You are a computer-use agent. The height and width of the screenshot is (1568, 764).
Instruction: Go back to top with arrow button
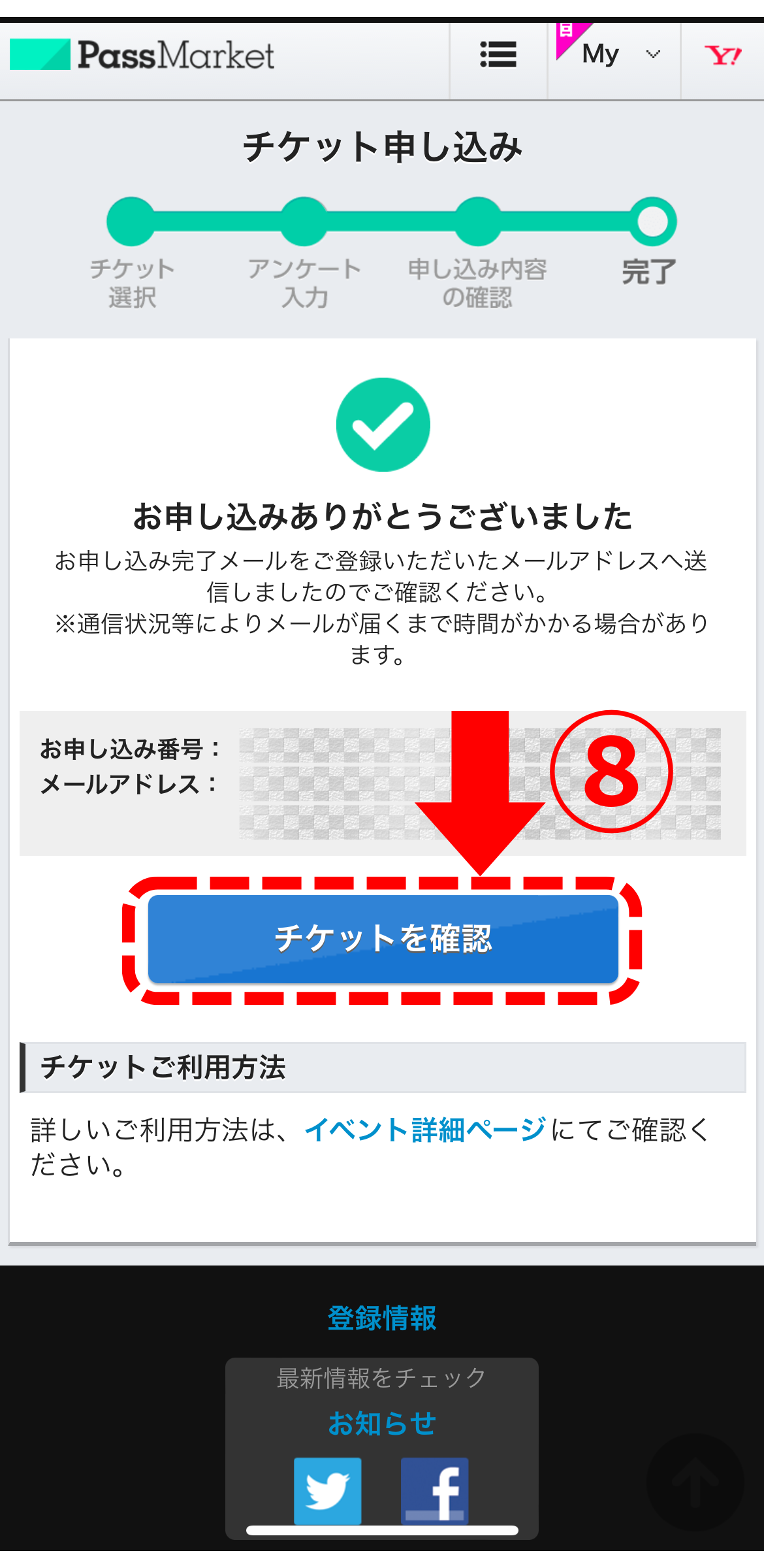click(x=695, y=1482)
